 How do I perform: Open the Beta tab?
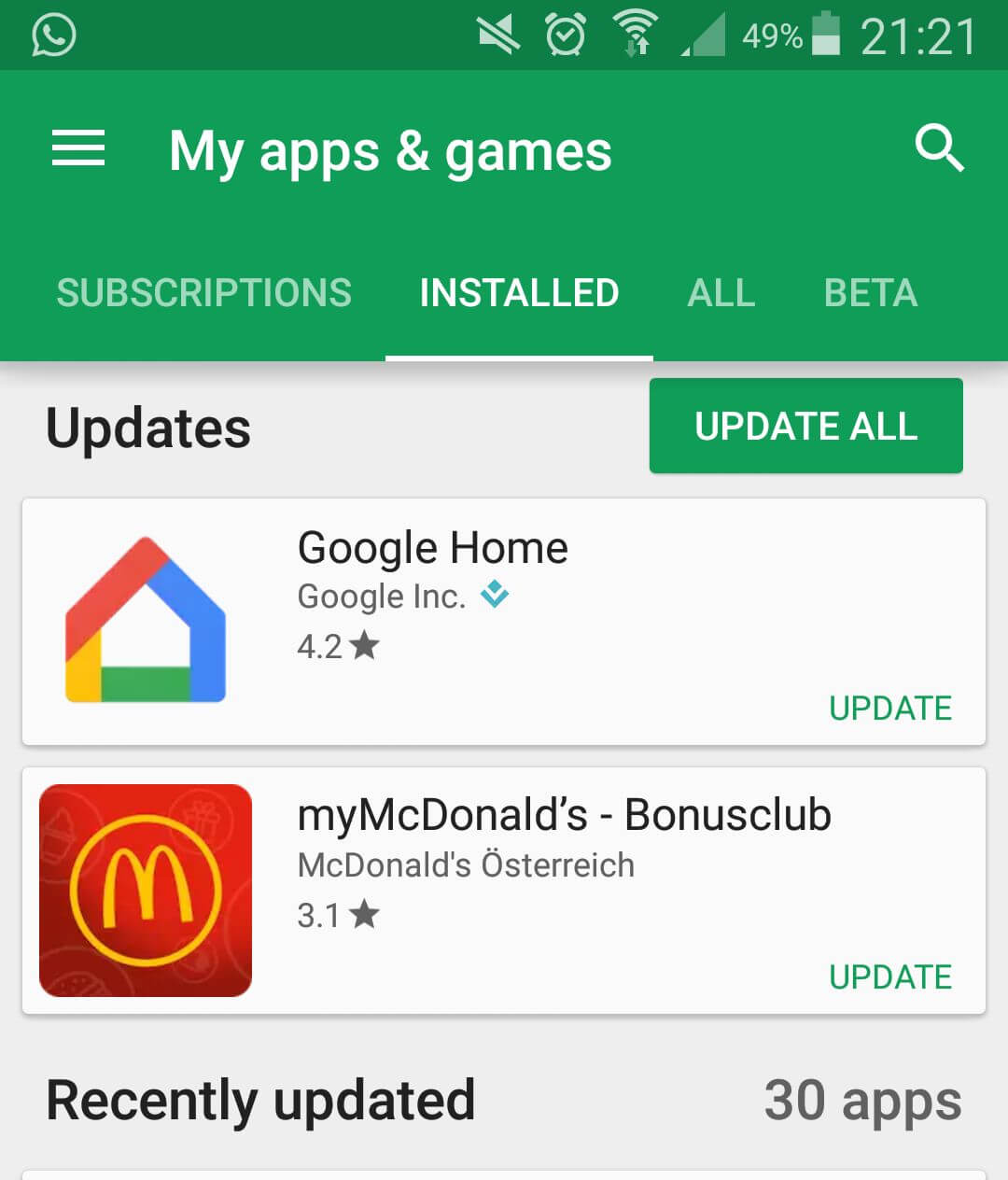click(870, 293)
